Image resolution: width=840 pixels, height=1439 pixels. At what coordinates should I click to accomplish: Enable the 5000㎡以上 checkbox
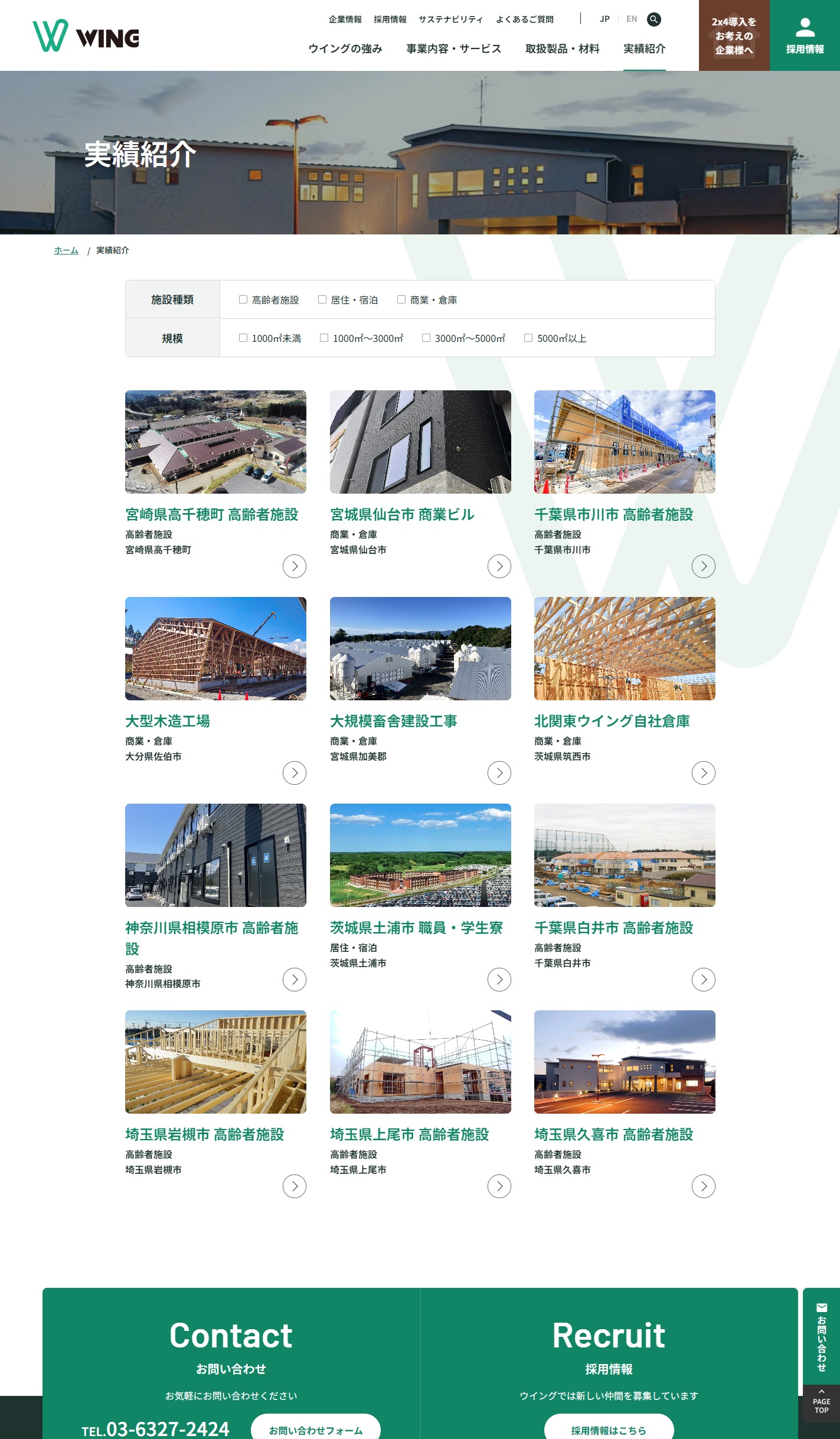528,338
